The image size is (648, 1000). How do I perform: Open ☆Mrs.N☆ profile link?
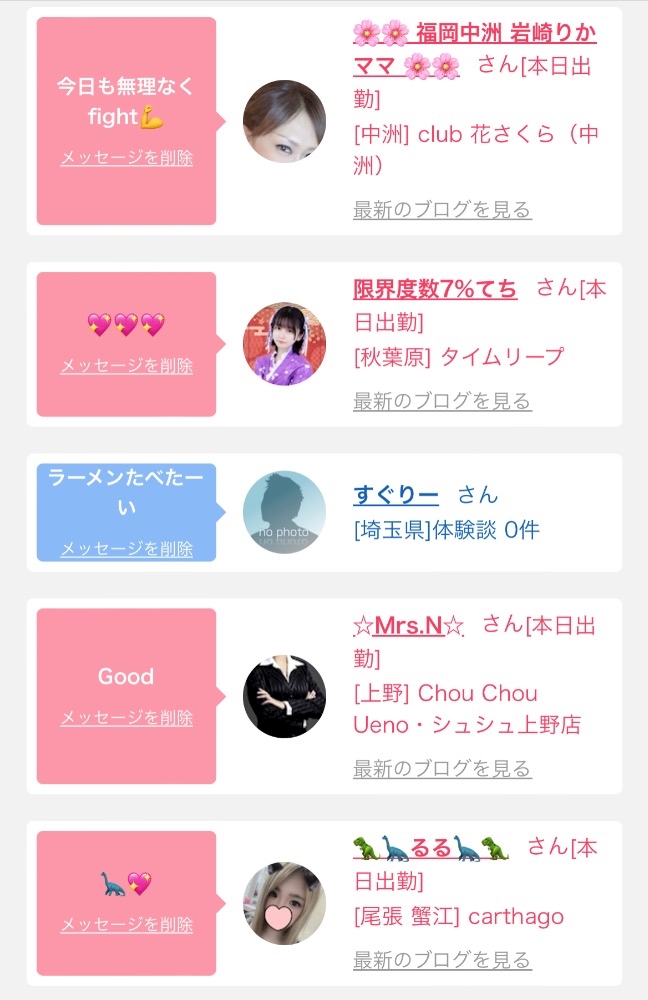(x=408, y=626)
